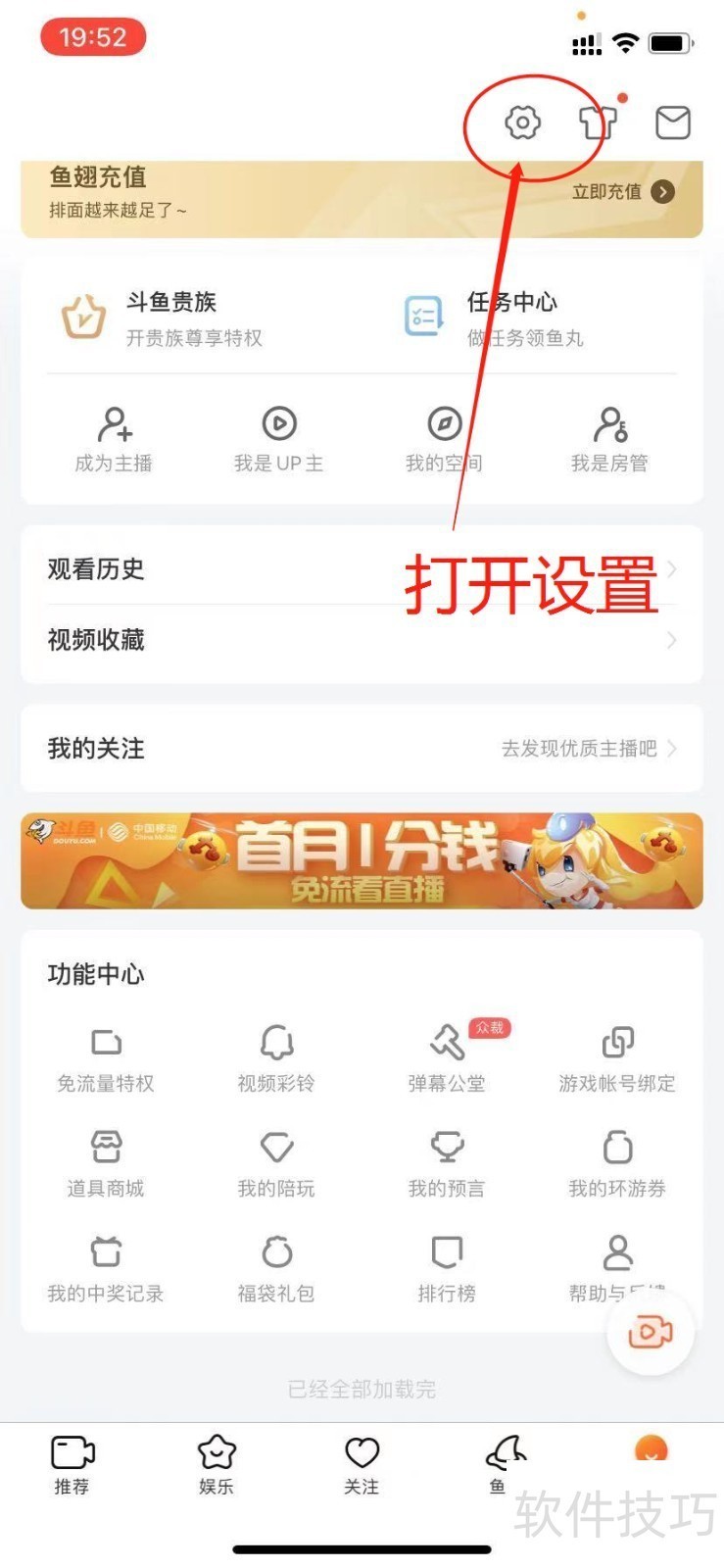Tap 游戏帐号绑定 icon
The image size is (724, 1568).
point(616,1043)
